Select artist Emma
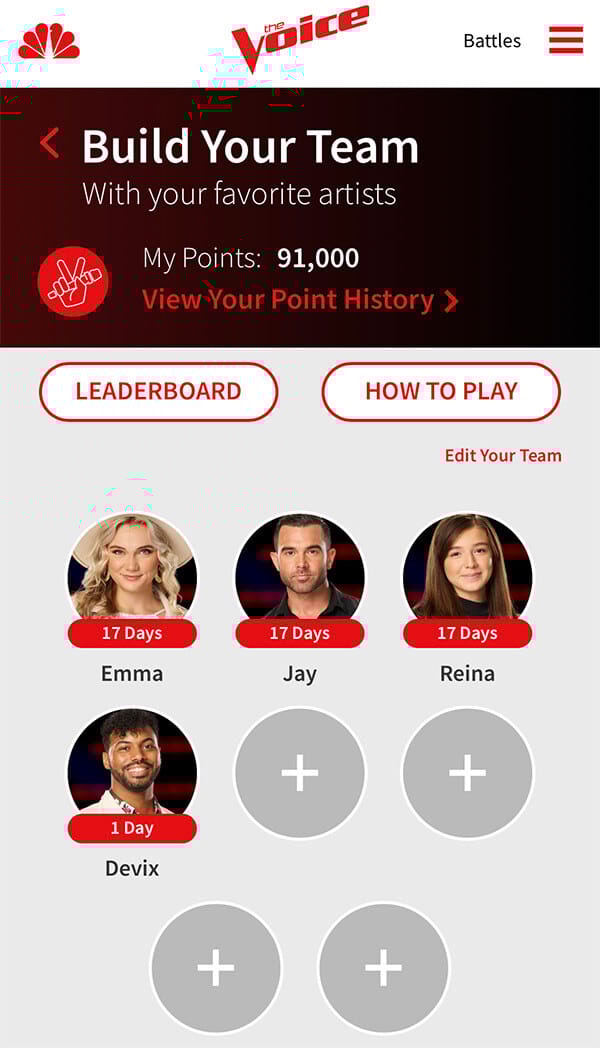Screen dimensions: 600x1048 132,578
